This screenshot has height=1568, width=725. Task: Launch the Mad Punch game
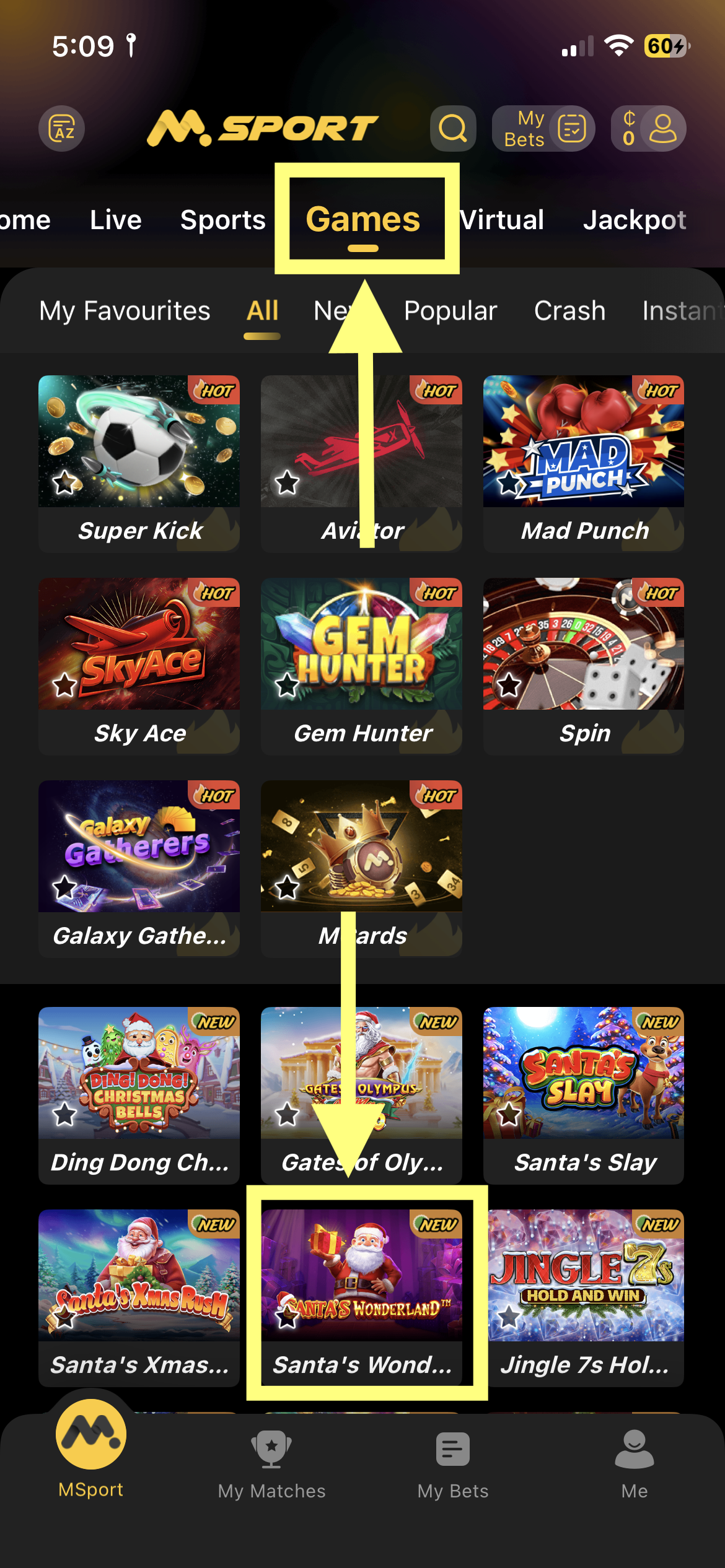coord(583,462)
